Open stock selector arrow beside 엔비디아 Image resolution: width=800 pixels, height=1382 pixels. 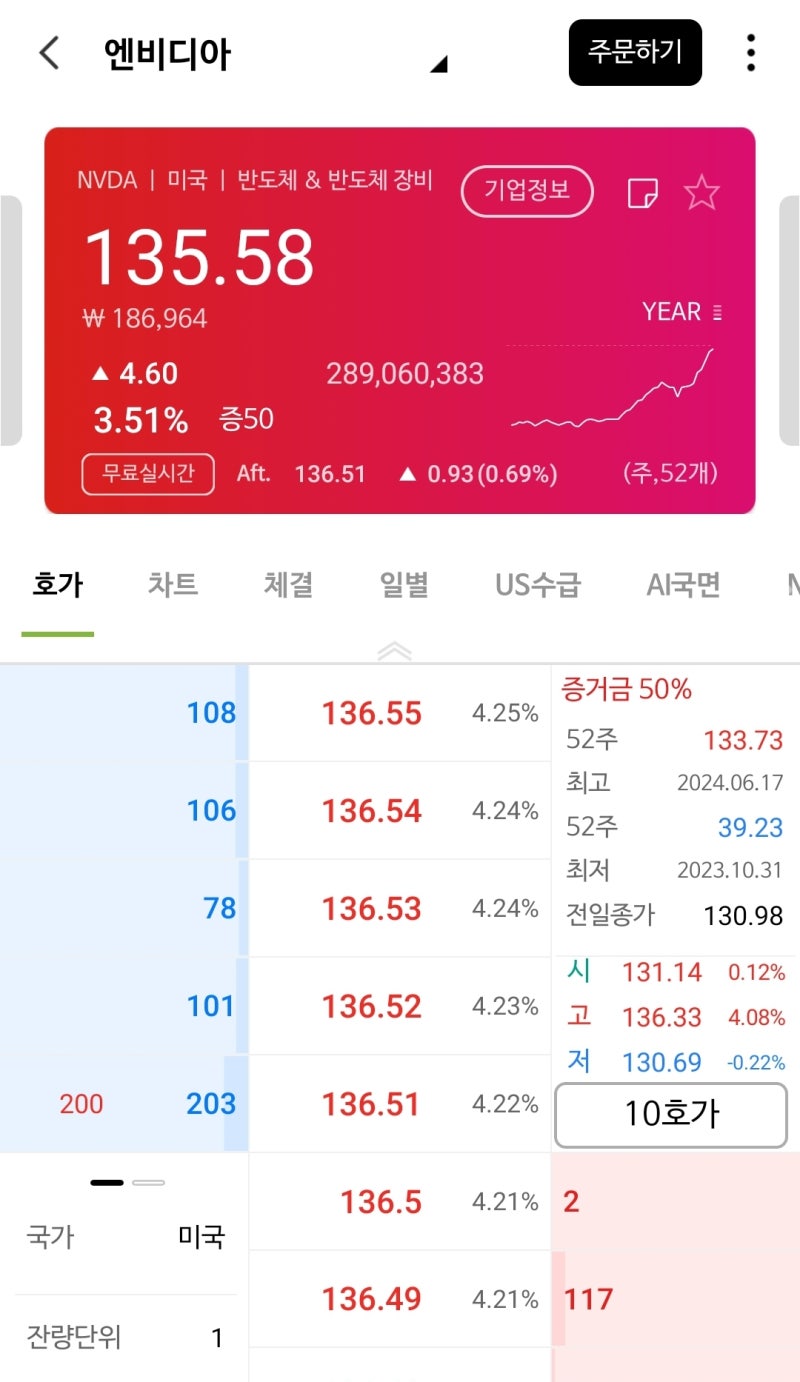click(438, 63)
